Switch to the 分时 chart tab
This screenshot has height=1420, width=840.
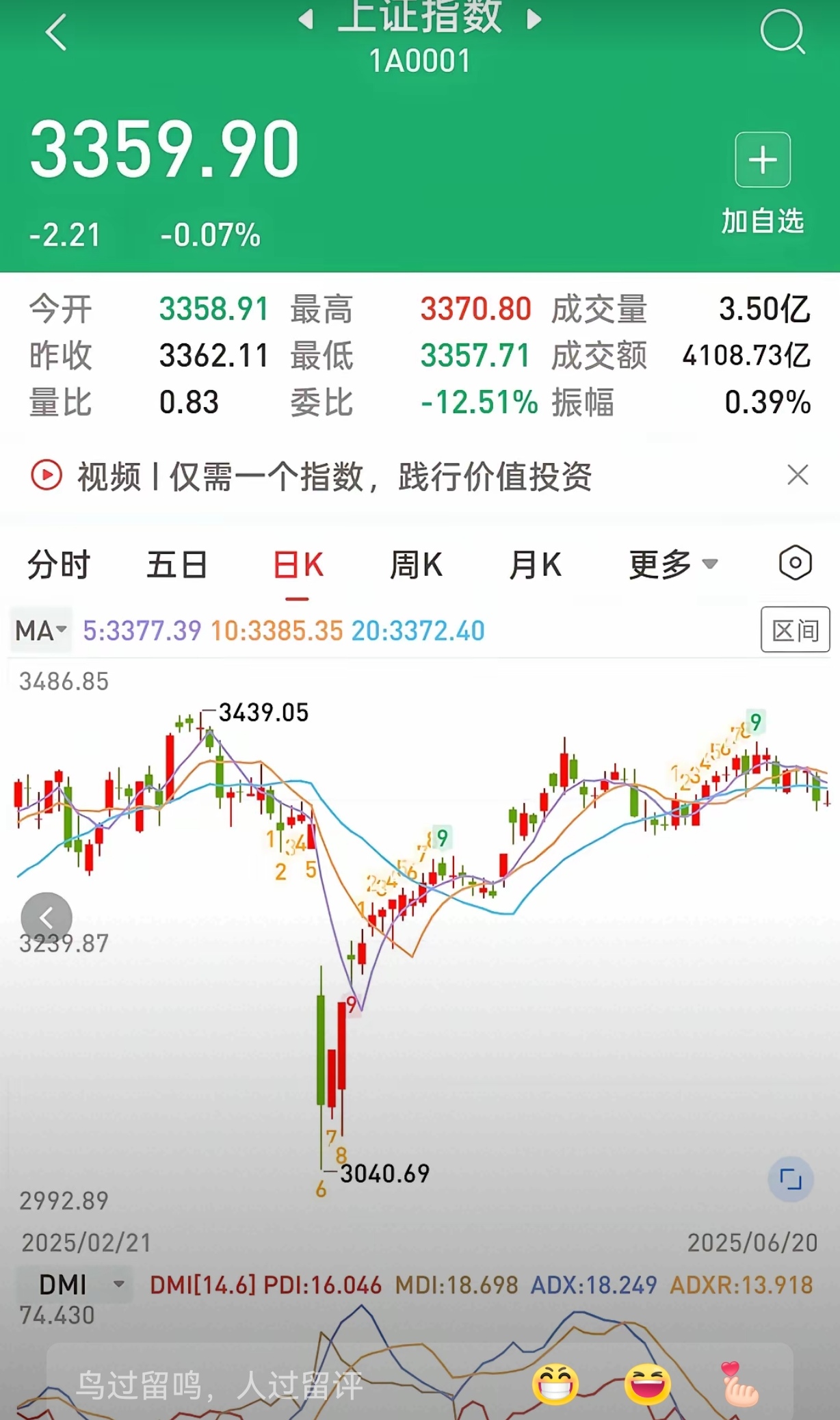(59, 565)
